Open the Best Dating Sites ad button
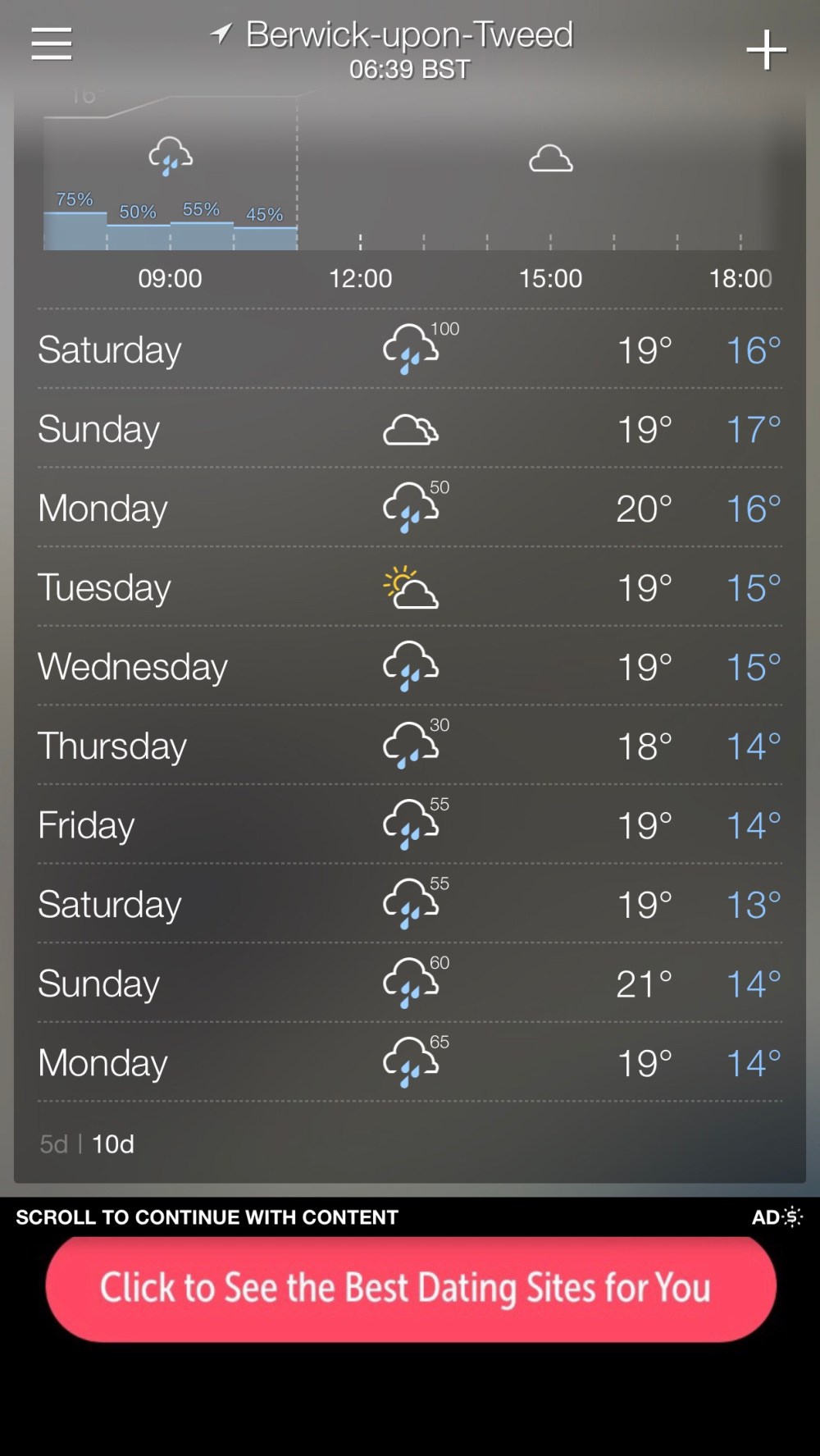820x1456 pixels. [410, 1289]
